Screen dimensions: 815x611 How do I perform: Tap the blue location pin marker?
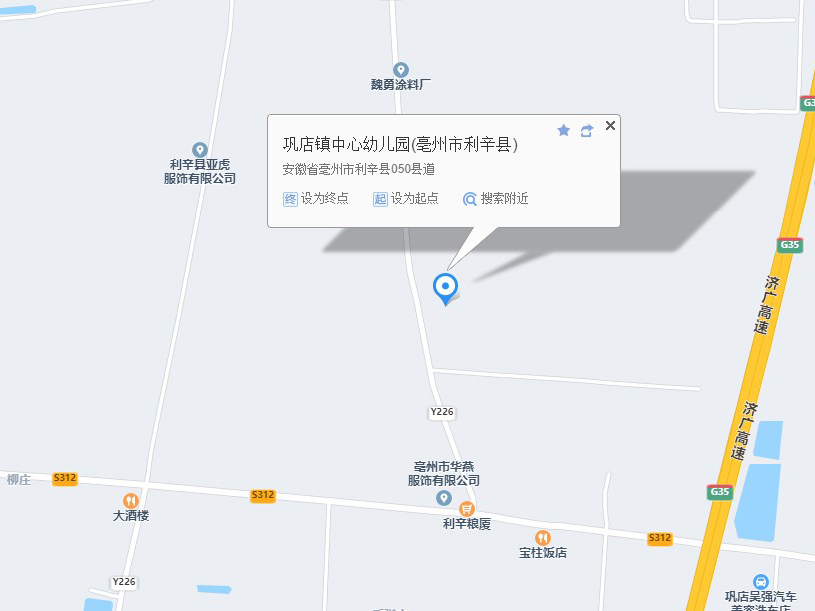pyautogui.click(x=445, y=287)
